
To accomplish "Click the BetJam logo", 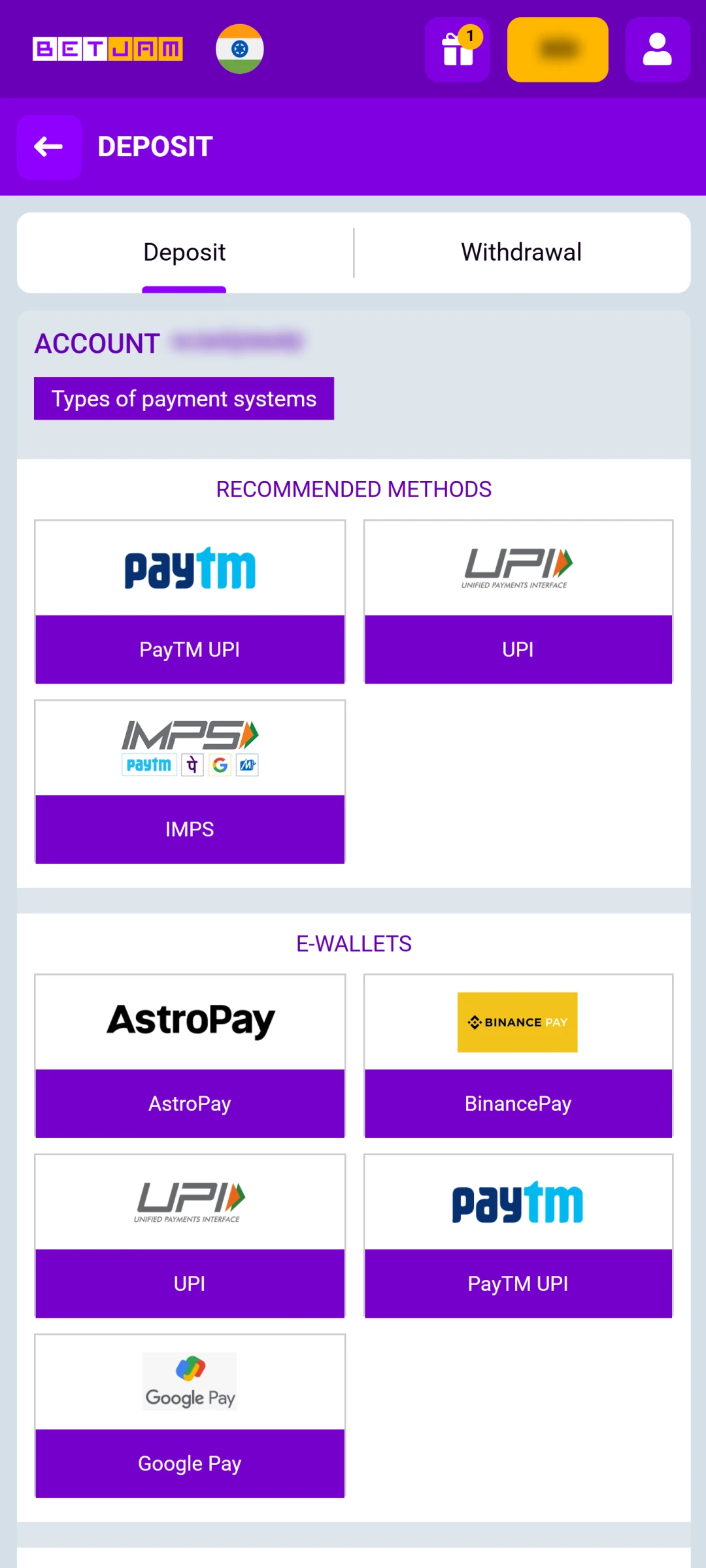I will point(109,48).
